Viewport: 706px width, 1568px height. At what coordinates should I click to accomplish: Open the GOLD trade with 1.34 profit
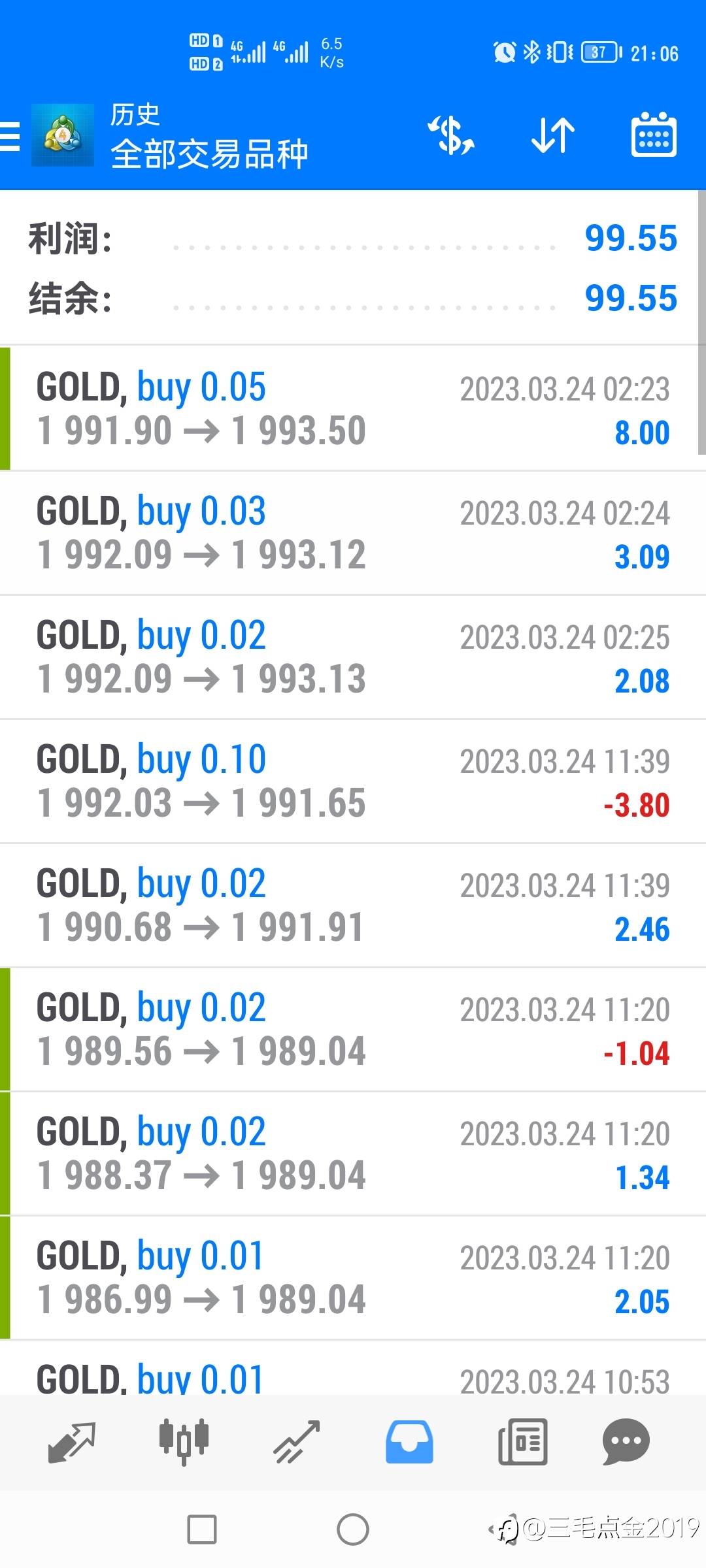point(353,1153)
